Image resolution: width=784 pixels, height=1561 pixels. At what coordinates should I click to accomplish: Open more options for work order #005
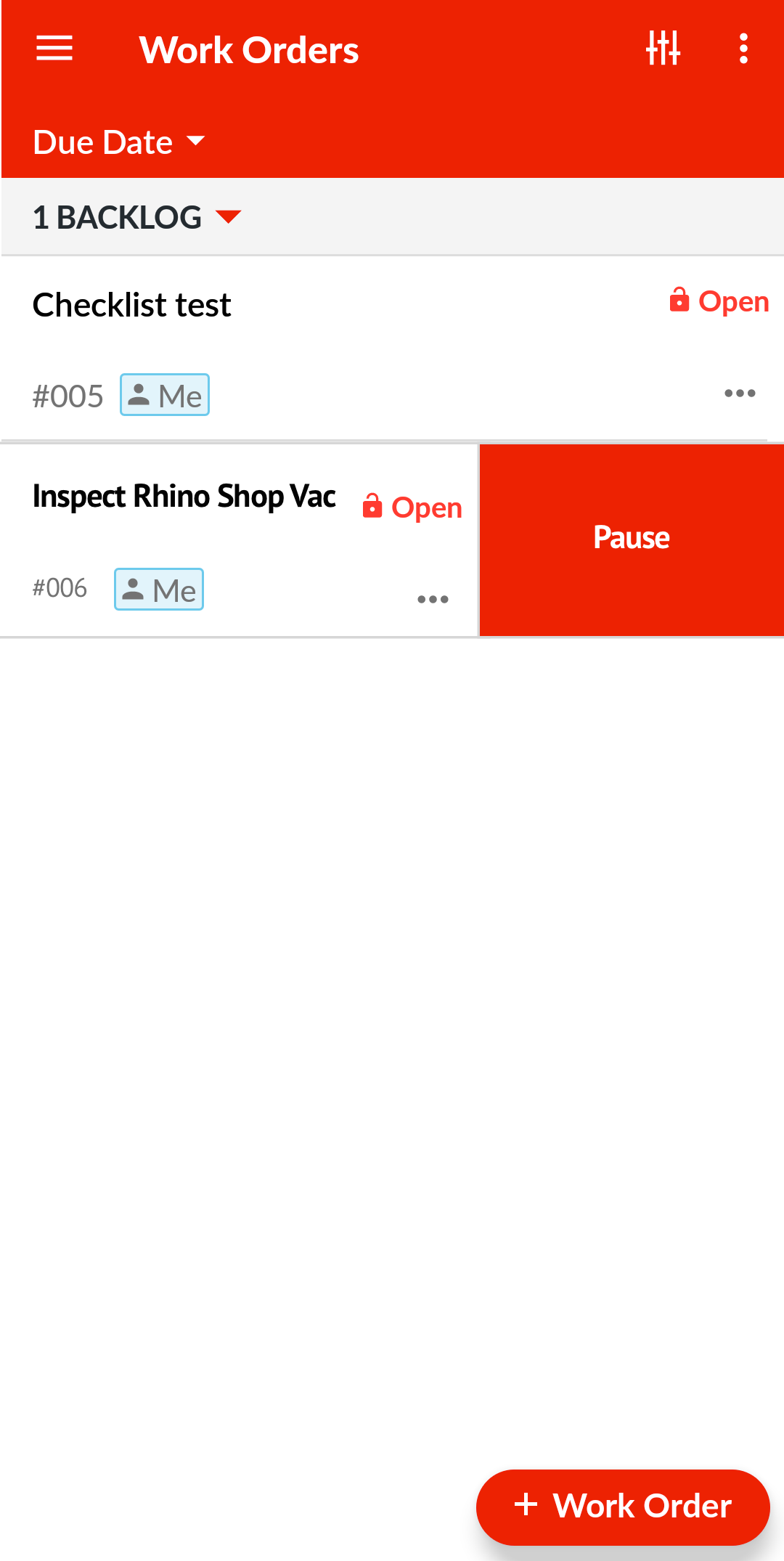[740, 394]
